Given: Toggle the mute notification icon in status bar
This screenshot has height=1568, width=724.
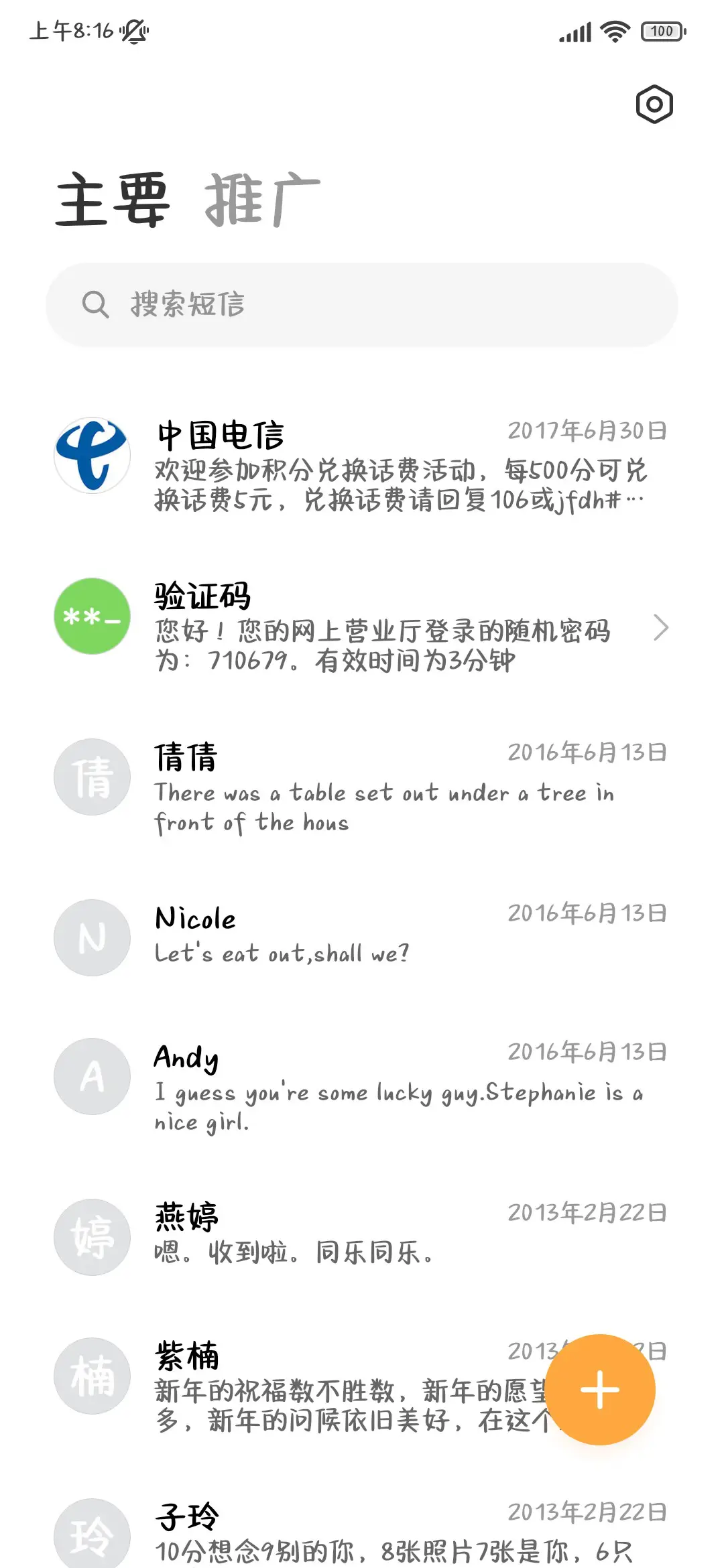Looking at the screenshot, I should coord(133,30).
